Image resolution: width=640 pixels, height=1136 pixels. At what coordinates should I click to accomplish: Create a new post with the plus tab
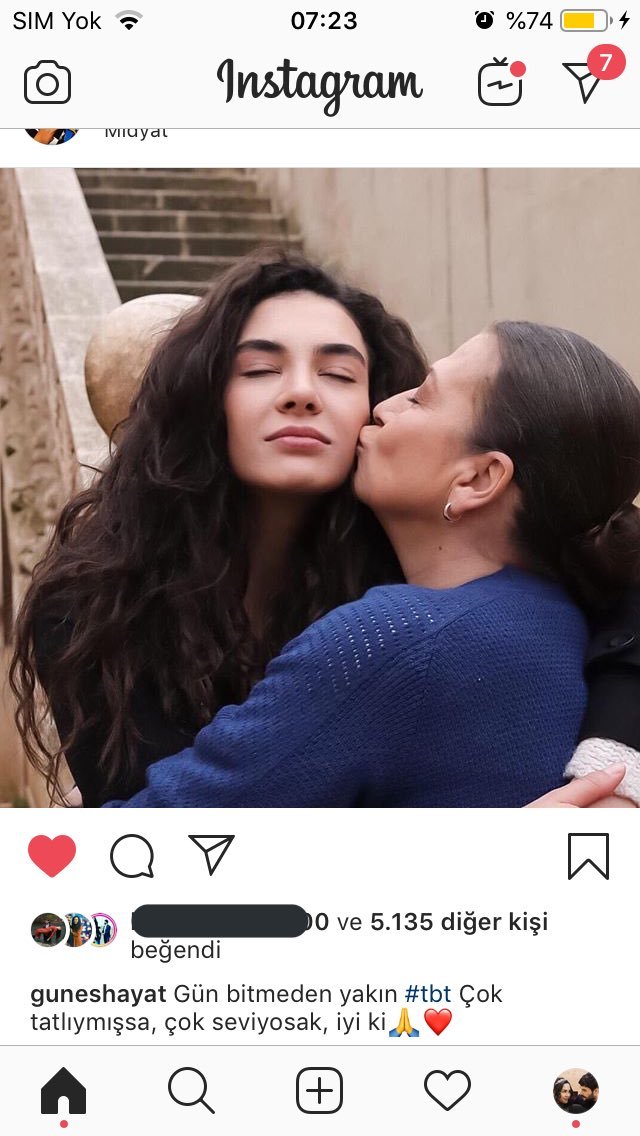click(319, 1090)
